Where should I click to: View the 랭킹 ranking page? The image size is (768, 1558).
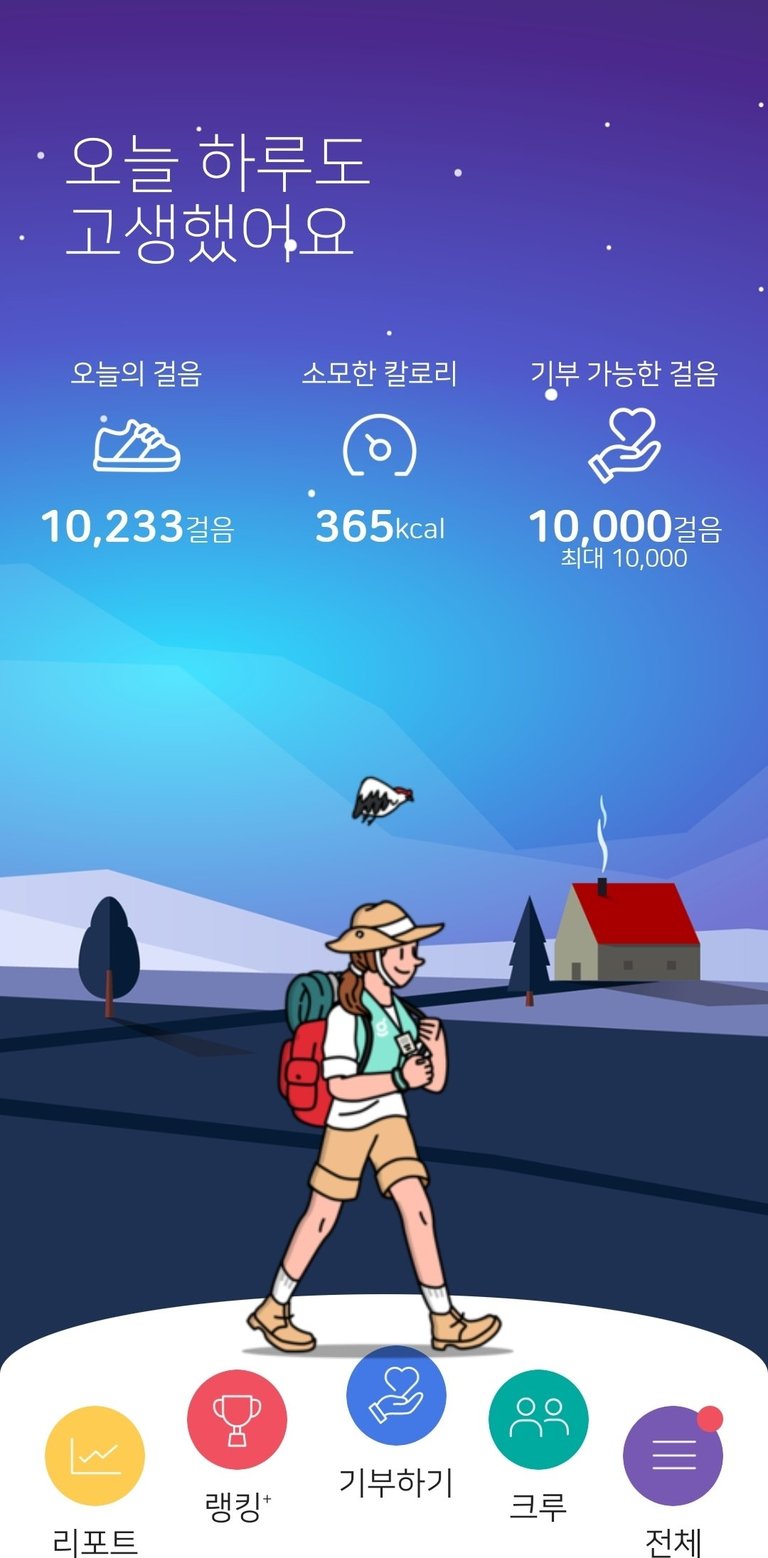click(x=237, y=1420)
